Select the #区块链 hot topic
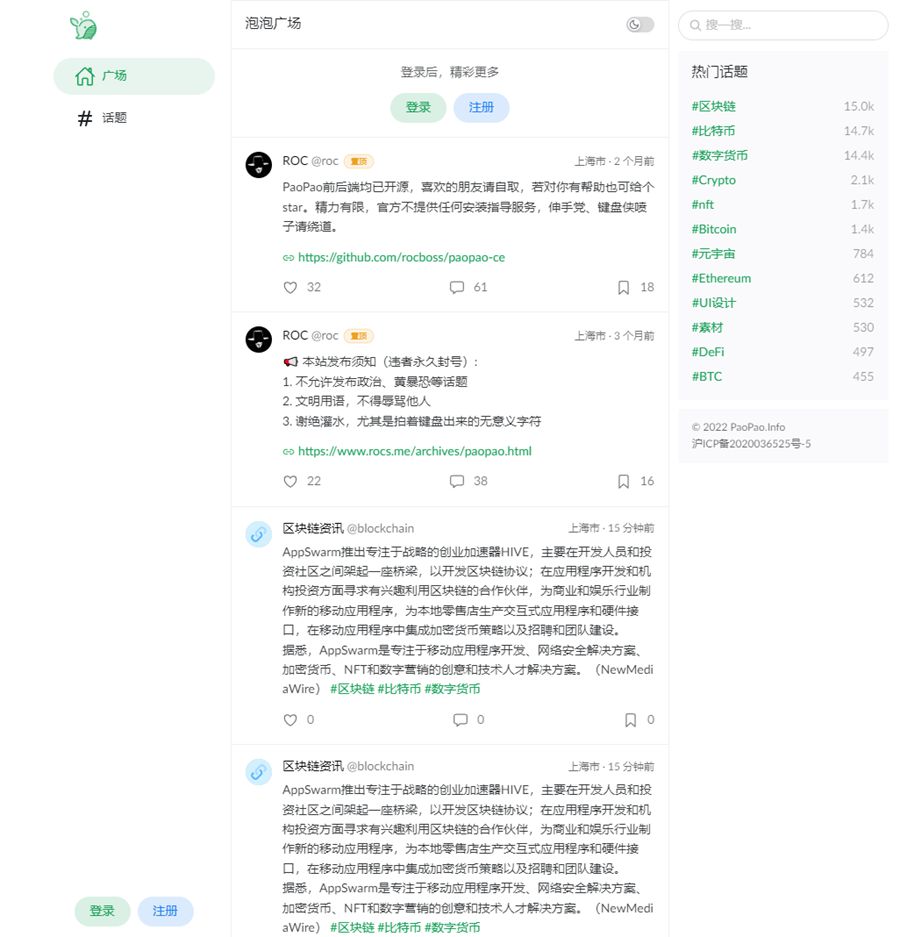 (713, 106)
